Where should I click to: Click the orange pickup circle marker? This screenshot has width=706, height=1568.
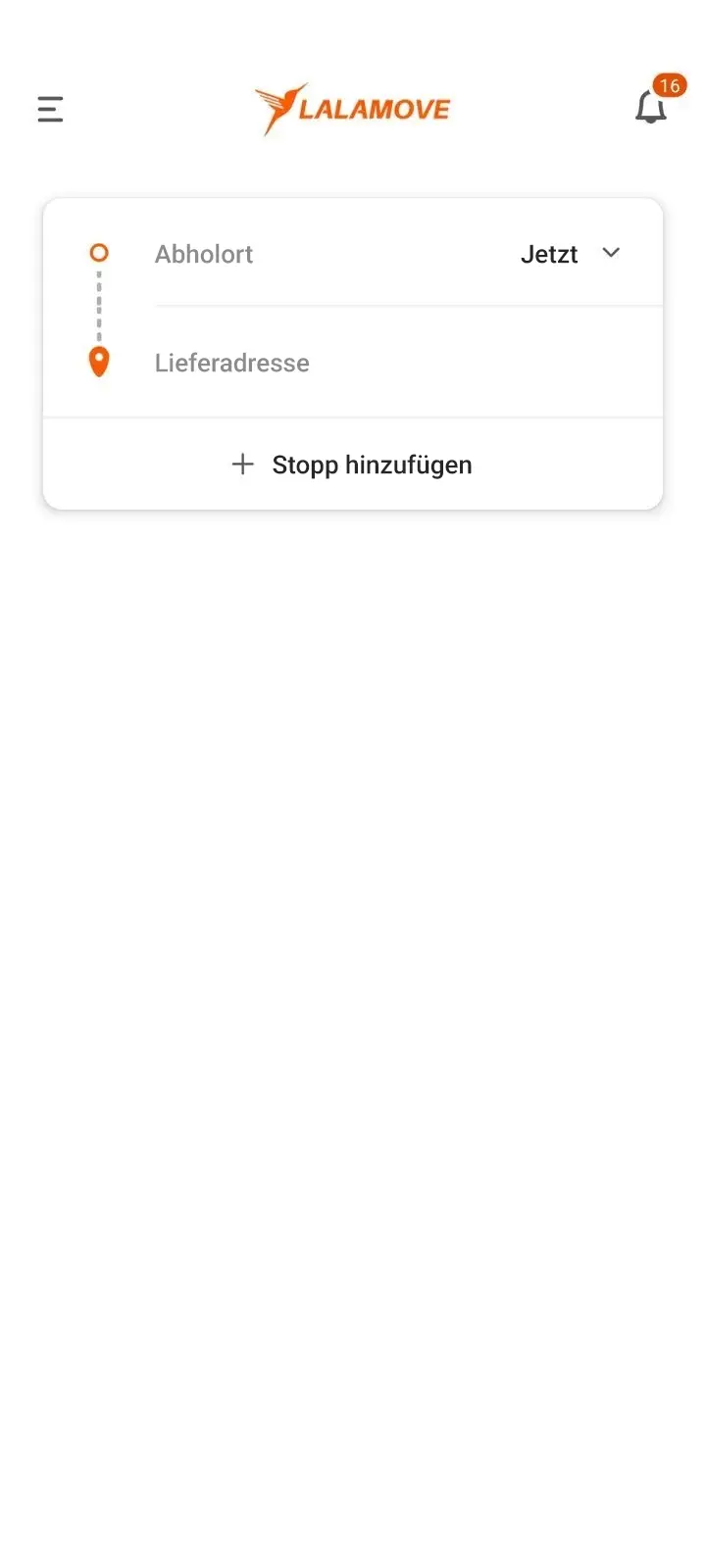click(x=98, y=252)
